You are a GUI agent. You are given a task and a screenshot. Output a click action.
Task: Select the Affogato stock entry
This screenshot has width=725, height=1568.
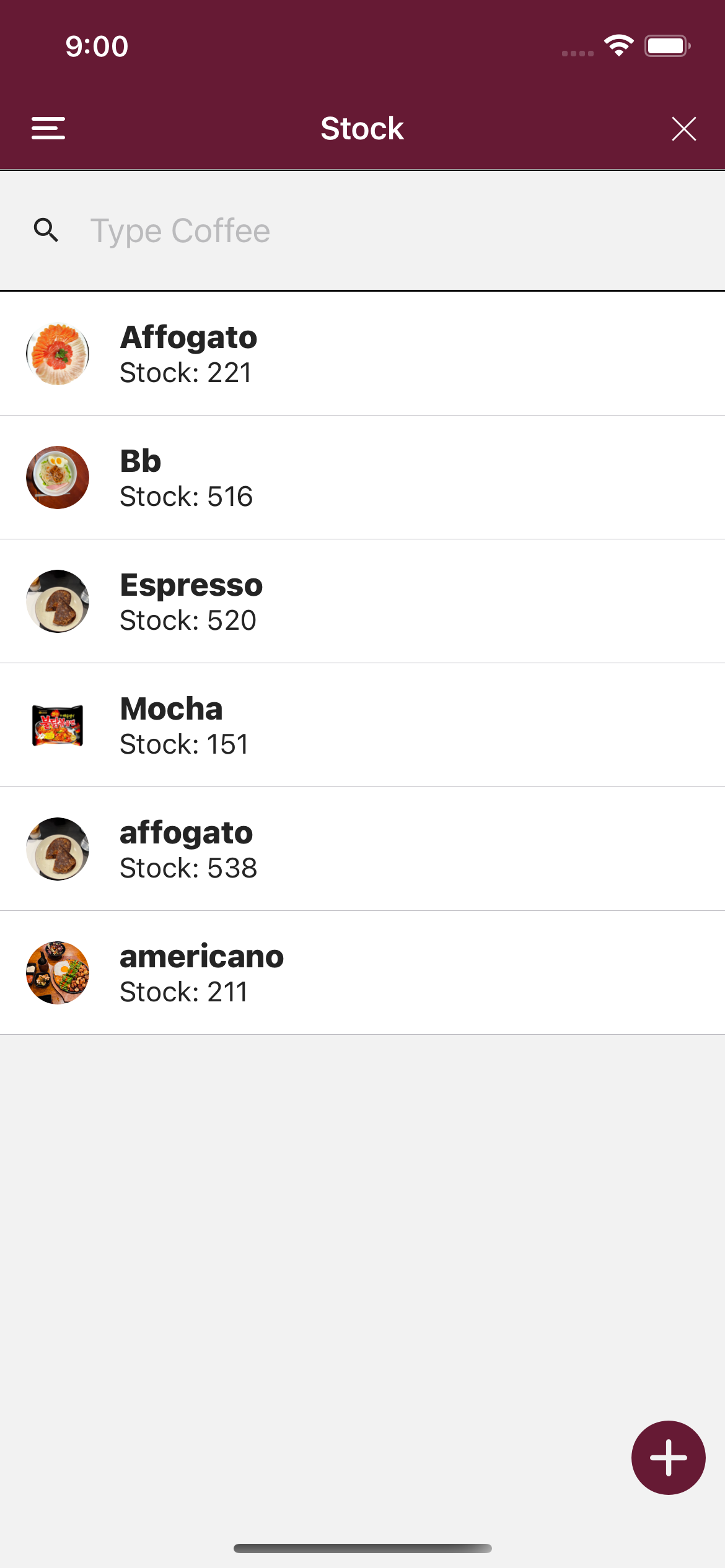[362, 353]
